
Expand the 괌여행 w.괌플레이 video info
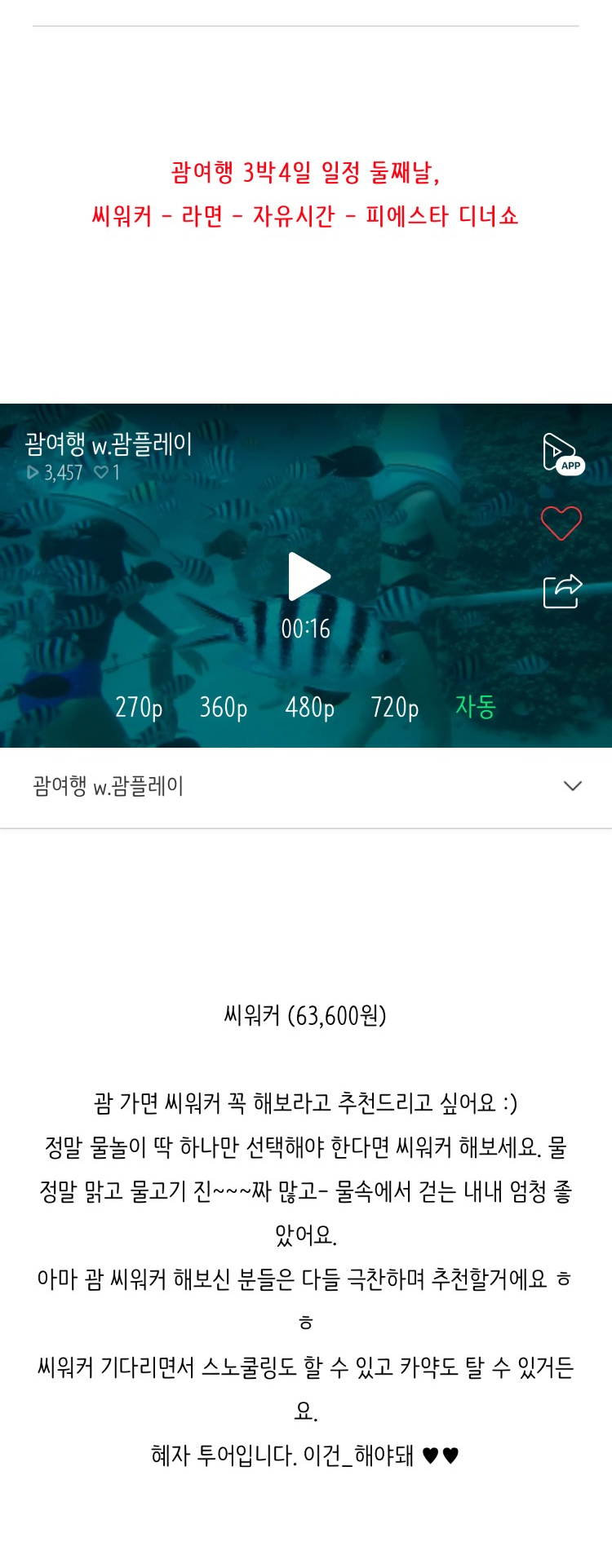pos(572,786)
